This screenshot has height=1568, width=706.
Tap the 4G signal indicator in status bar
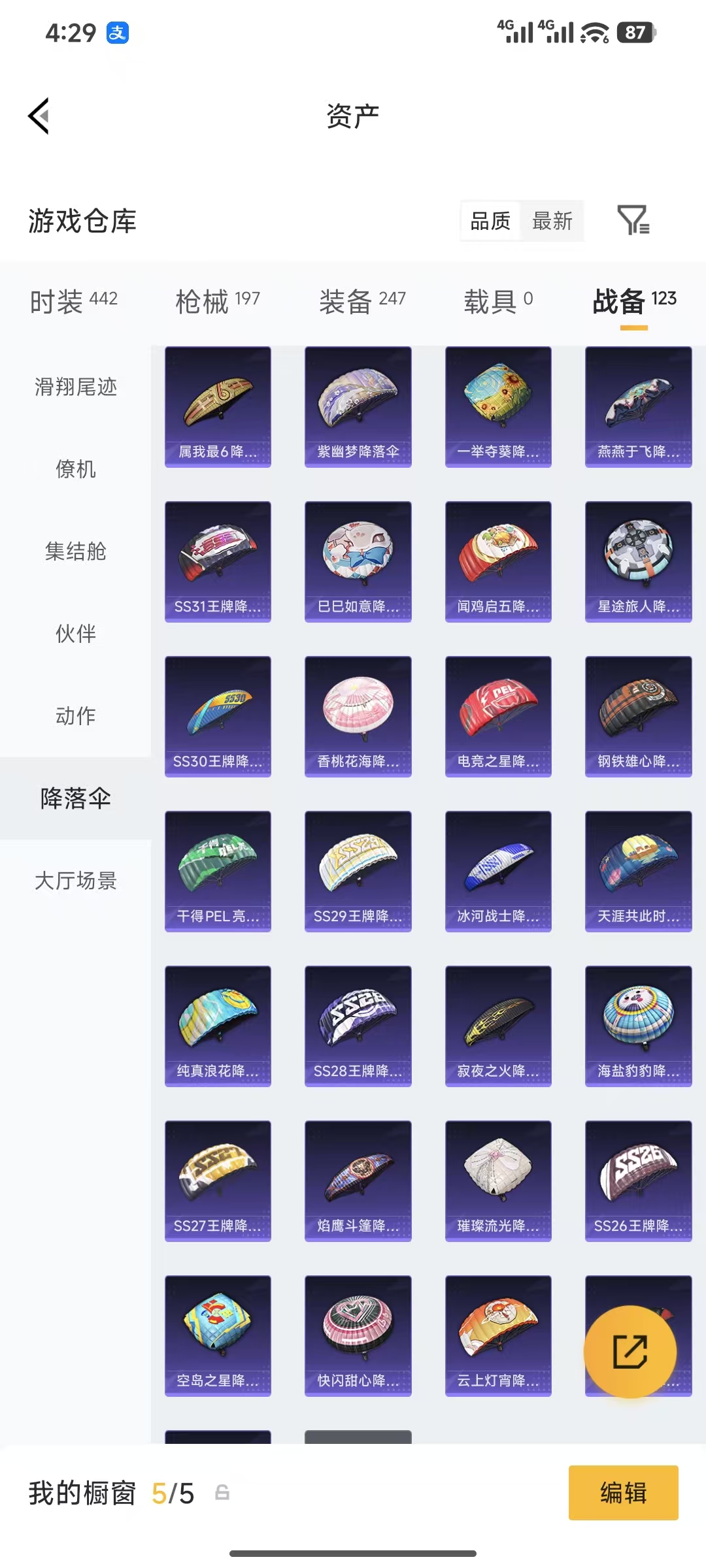pyautogui.click(x=516, y=29)
